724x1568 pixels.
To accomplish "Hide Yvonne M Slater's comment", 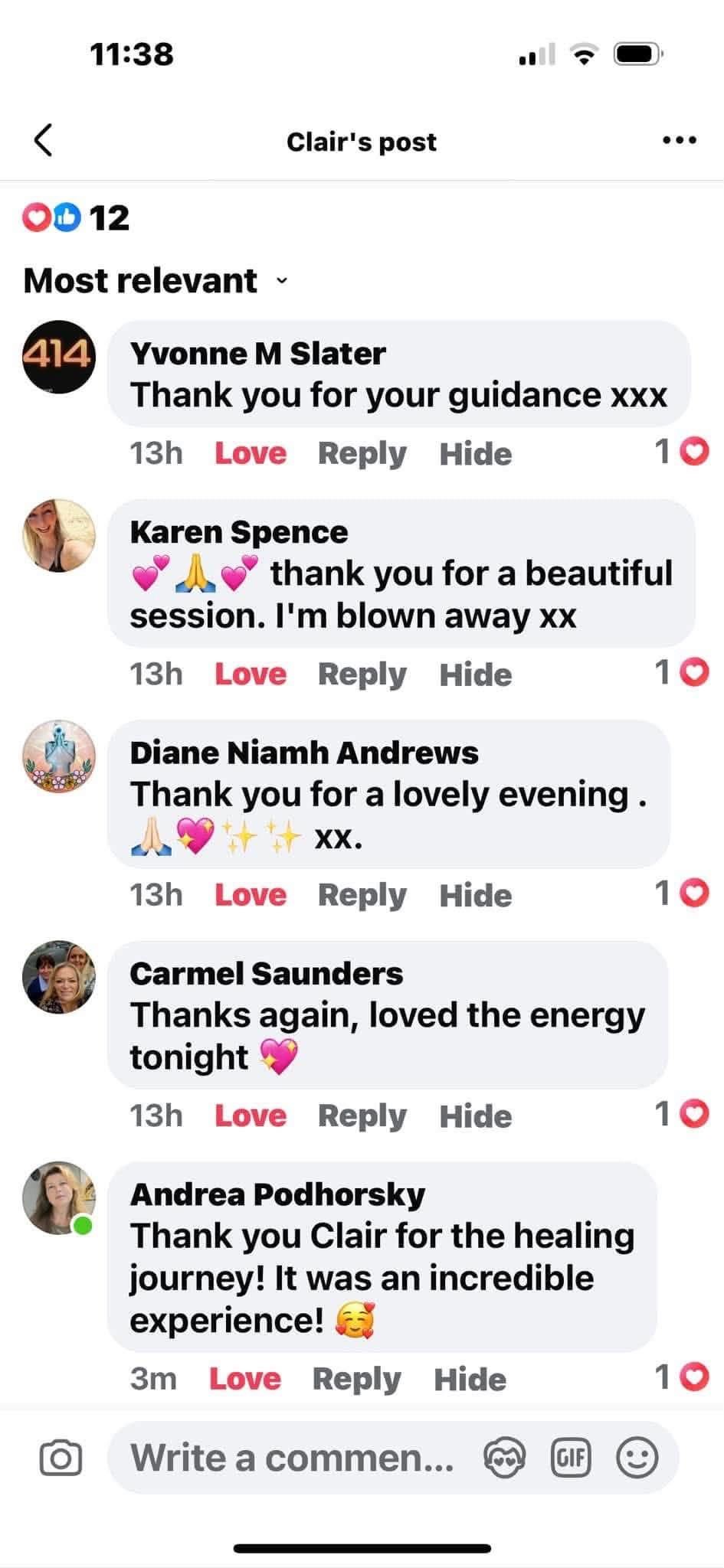I will pyautogui.click(x=475, y=453).
